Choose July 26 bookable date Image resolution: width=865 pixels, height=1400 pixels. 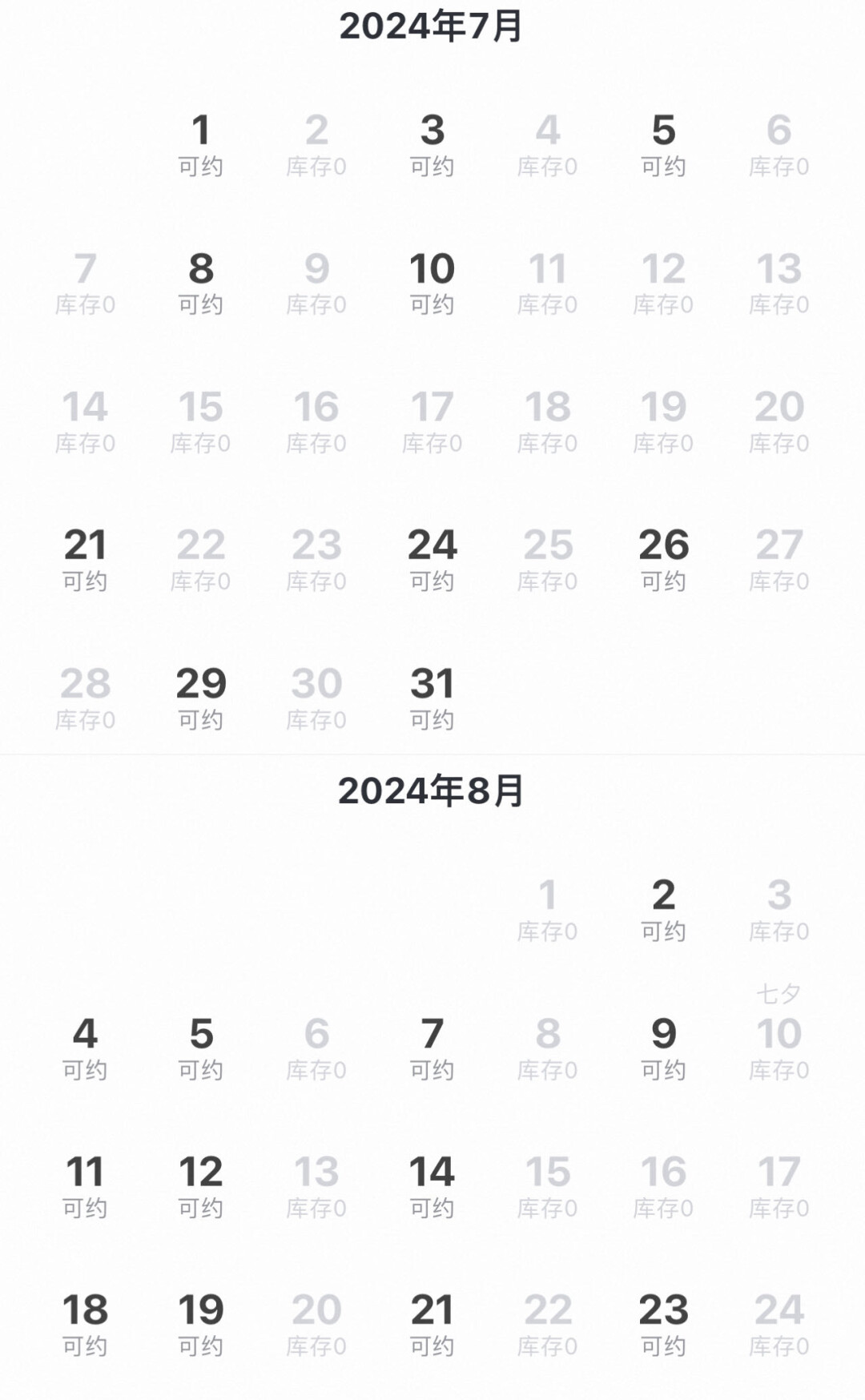pos(663,559)
